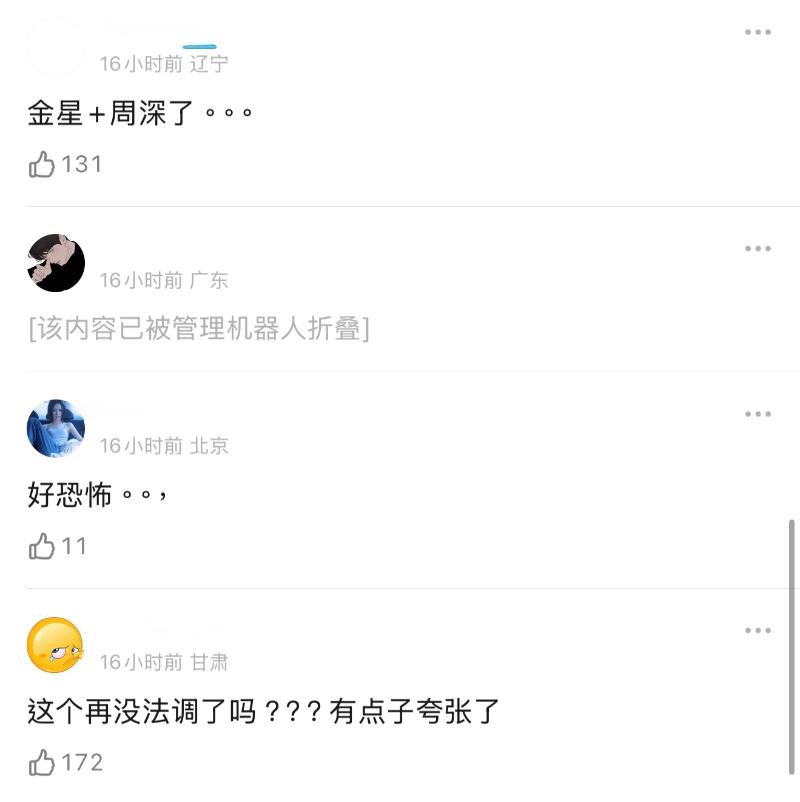
Task: Open more options on the folded Guangdong comment
Action: click(x=757, y=249)
